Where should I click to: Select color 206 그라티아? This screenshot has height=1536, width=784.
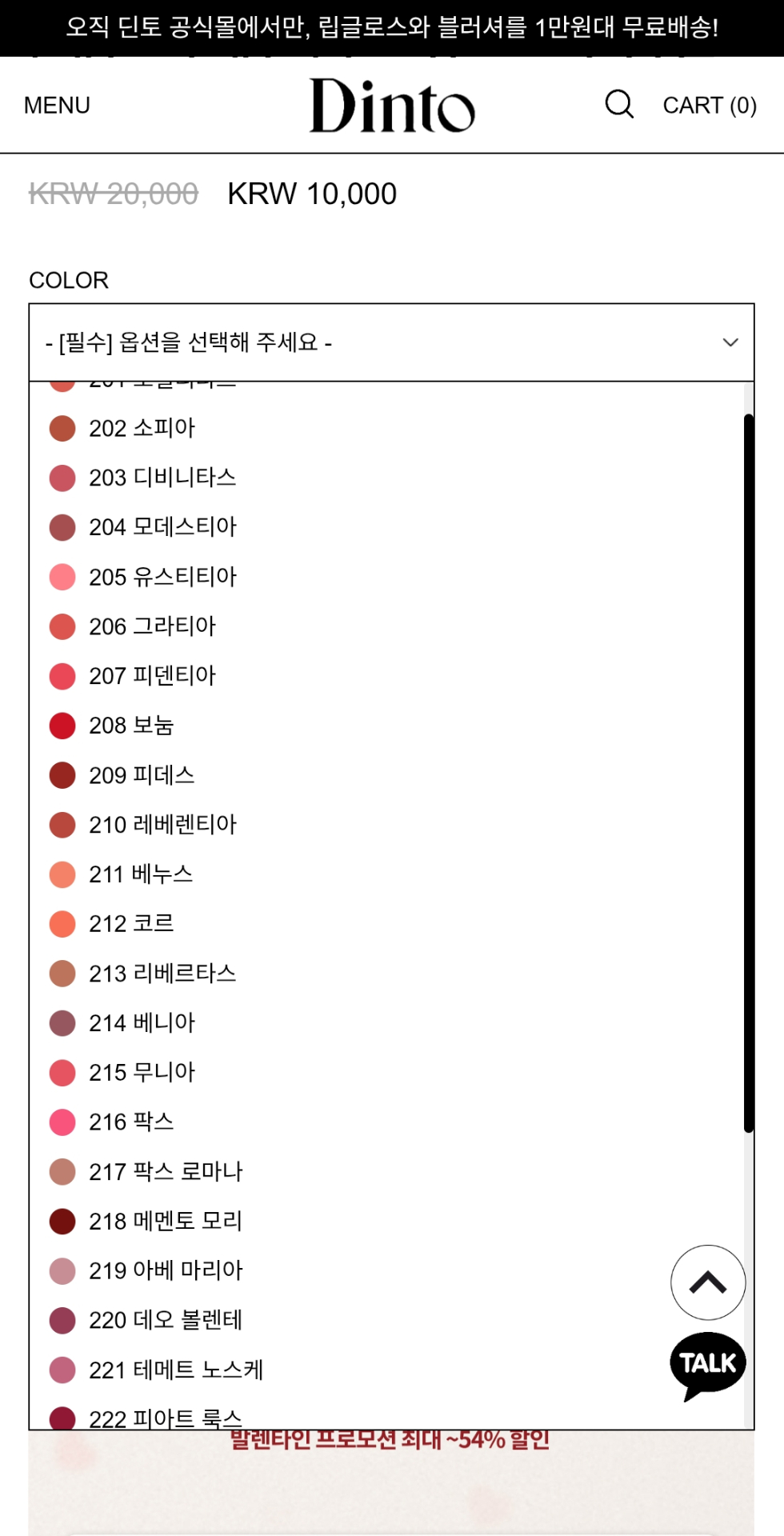tap(152, 626)
